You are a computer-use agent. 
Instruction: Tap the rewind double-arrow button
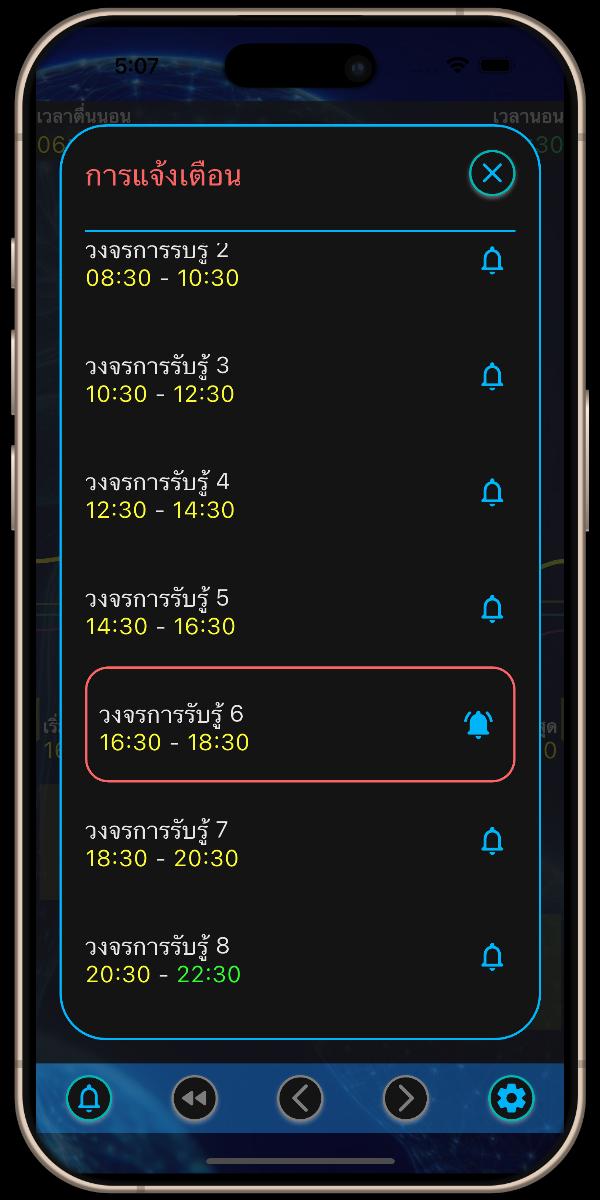pyautogui.click(x=194, y=1099)
